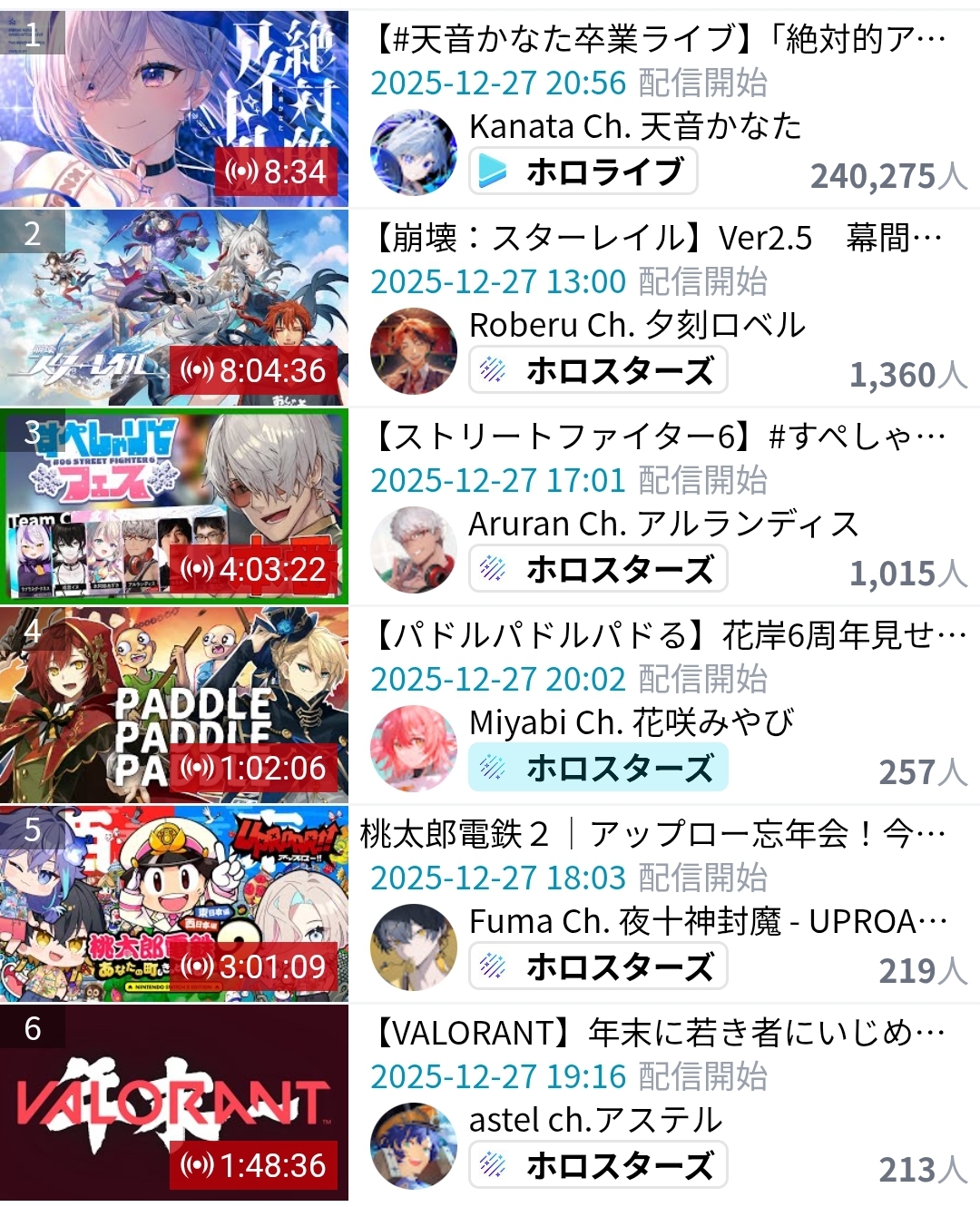Open the 桃太郎電鉄2 stream thumbnail
This screenshot has height=1207, width=980.
click(174, 904)
